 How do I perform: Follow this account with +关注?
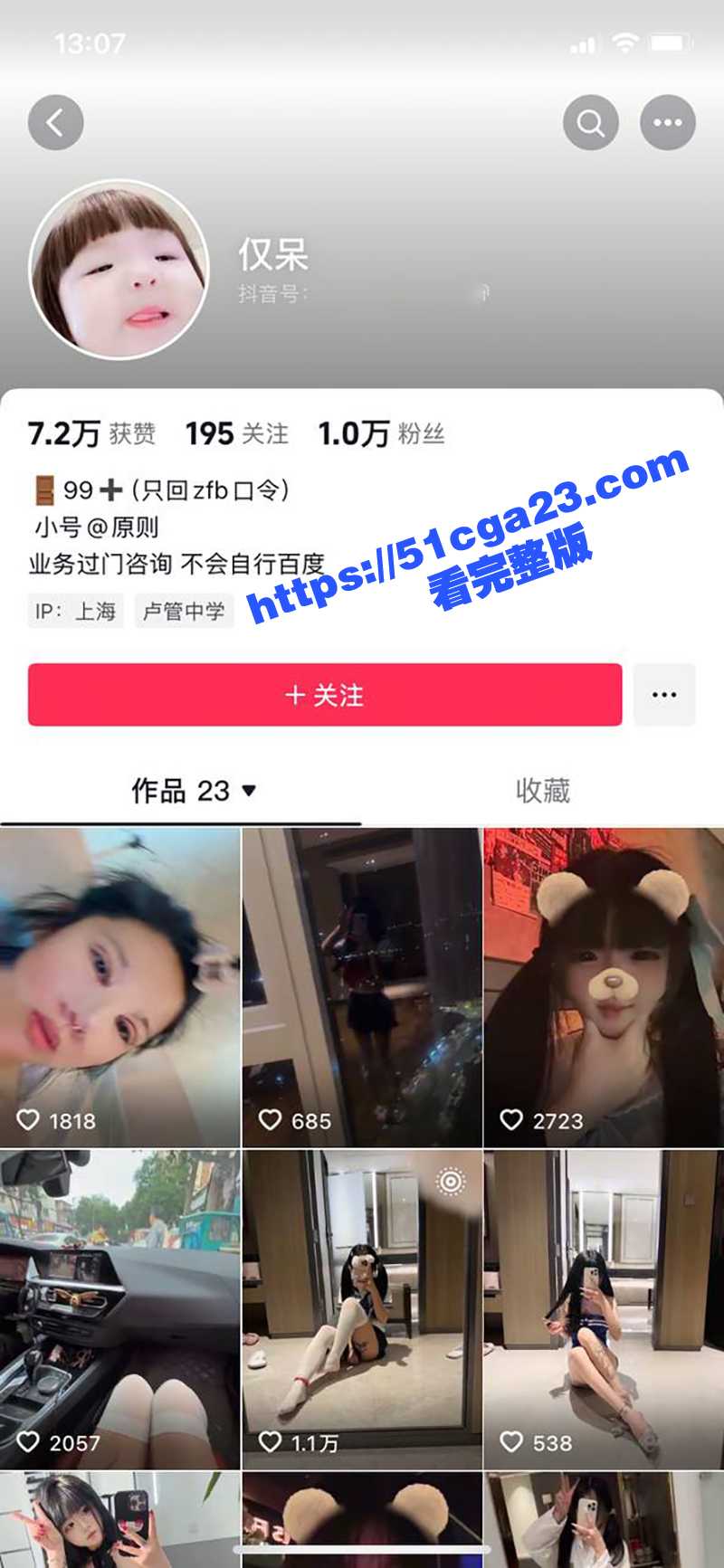pyautogui.click(x=325, y=695)
